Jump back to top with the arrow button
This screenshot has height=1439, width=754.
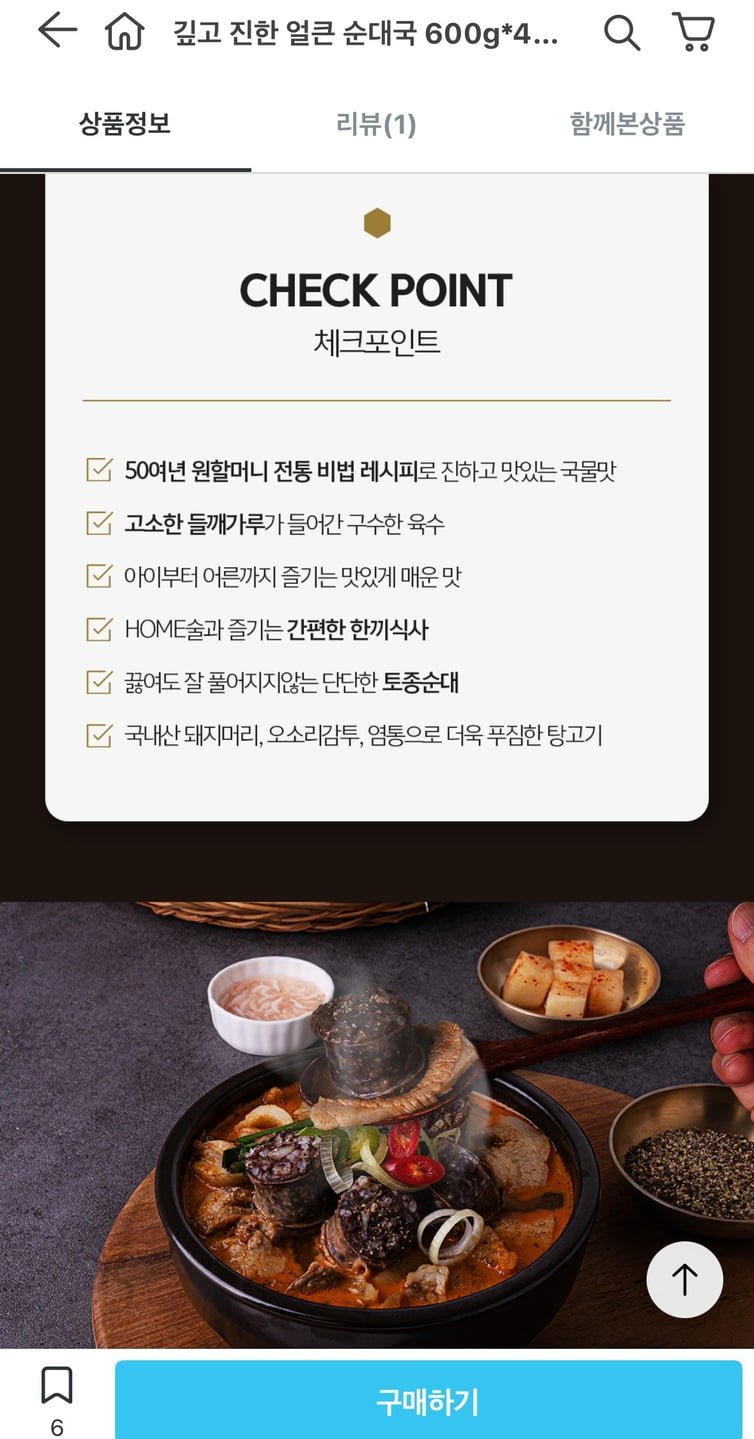684,1280
